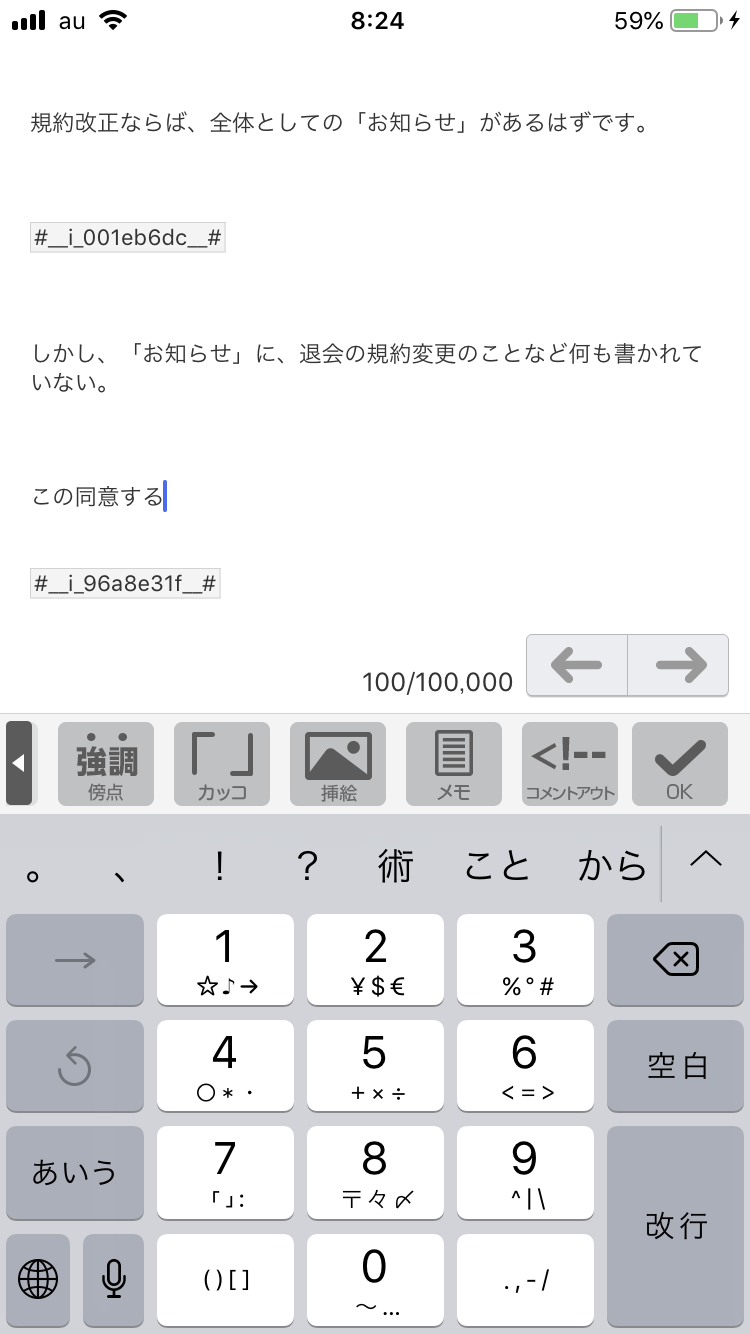Move the cursor right with the arrow button

678,665
